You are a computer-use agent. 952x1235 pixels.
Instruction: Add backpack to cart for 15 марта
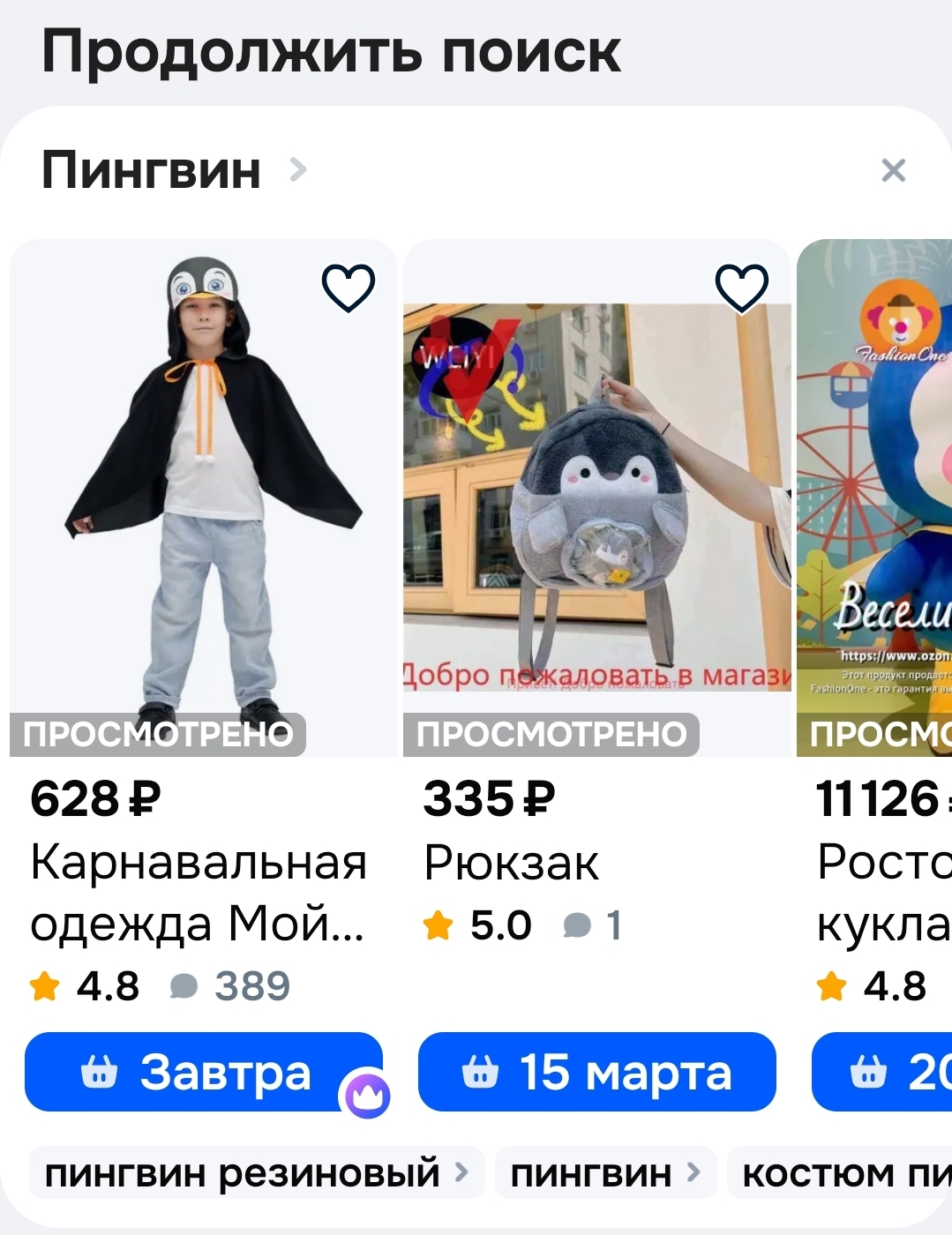(596, 1073)
